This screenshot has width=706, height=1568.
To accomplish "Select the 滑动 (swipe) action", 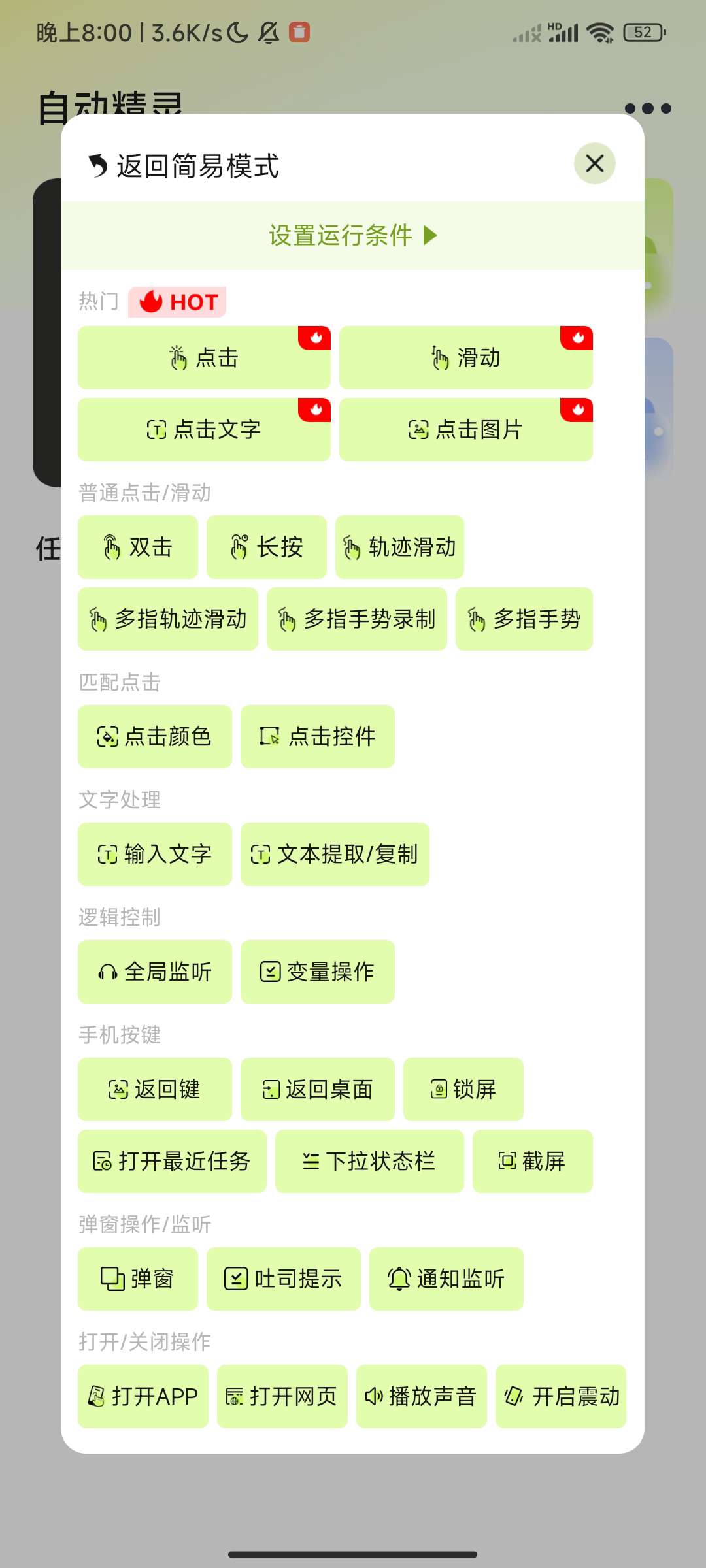I will point(465,357).
